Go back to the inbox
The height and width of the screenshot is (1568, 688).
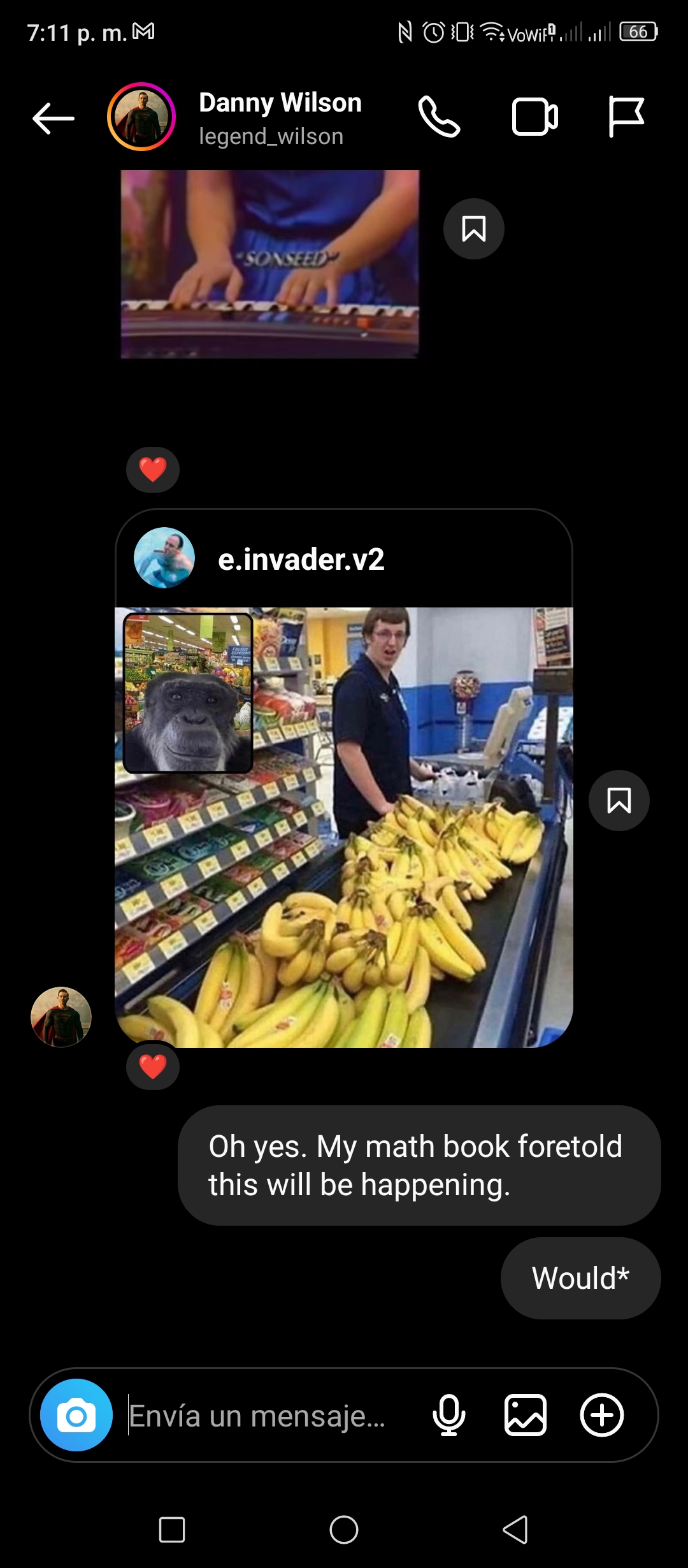54,119
